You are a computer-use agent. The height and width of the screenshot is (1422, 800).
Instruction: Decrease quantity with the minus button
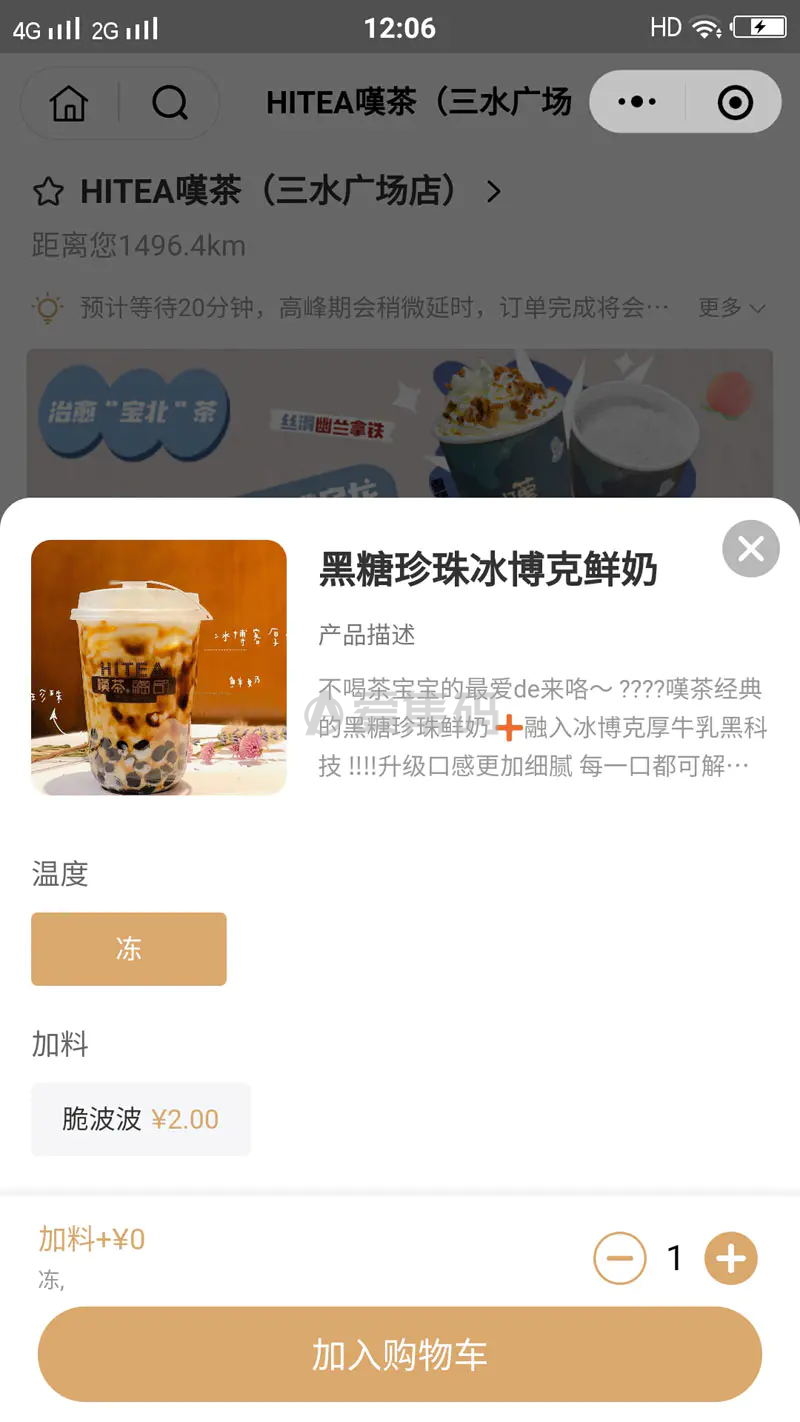[x=620, y=1259]
